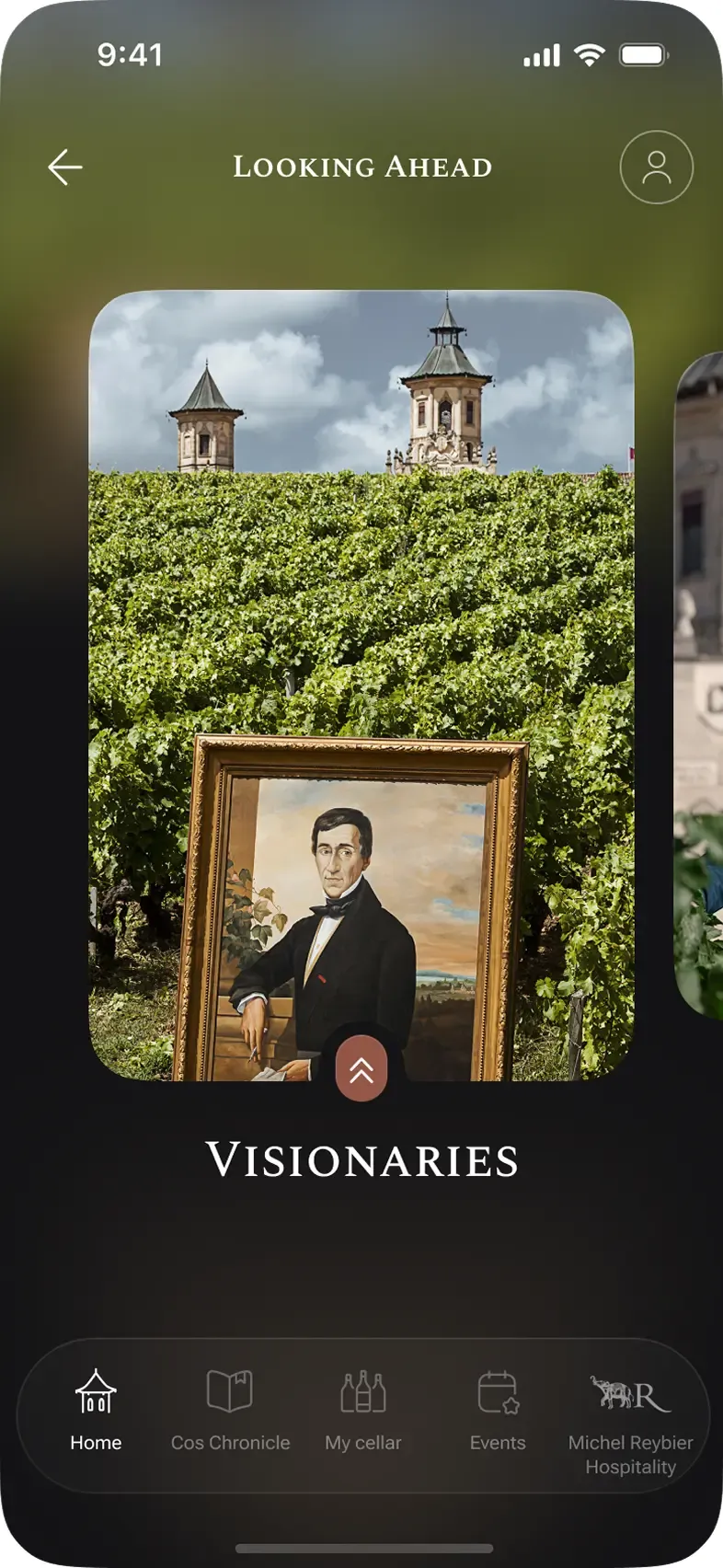Open the user profile icon
Image resolution: width=723 pixels, height=1568 pixels.
(x=656, y=167)
